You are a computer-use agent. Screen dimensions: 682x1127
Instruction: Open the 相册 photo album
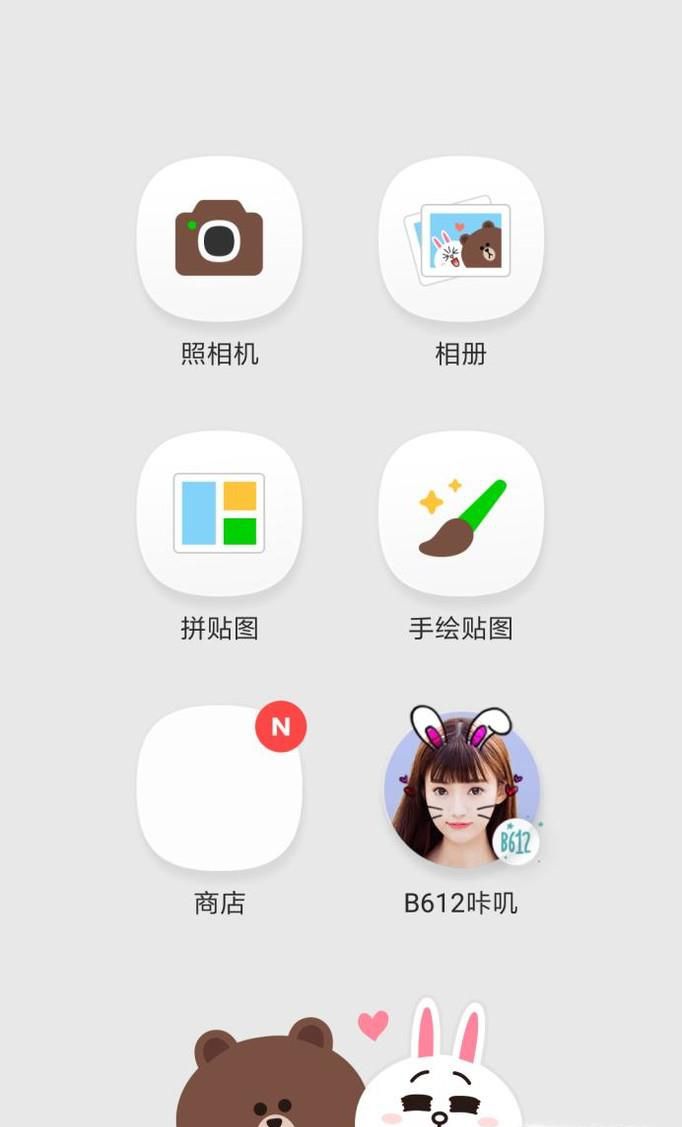[461, 239]
